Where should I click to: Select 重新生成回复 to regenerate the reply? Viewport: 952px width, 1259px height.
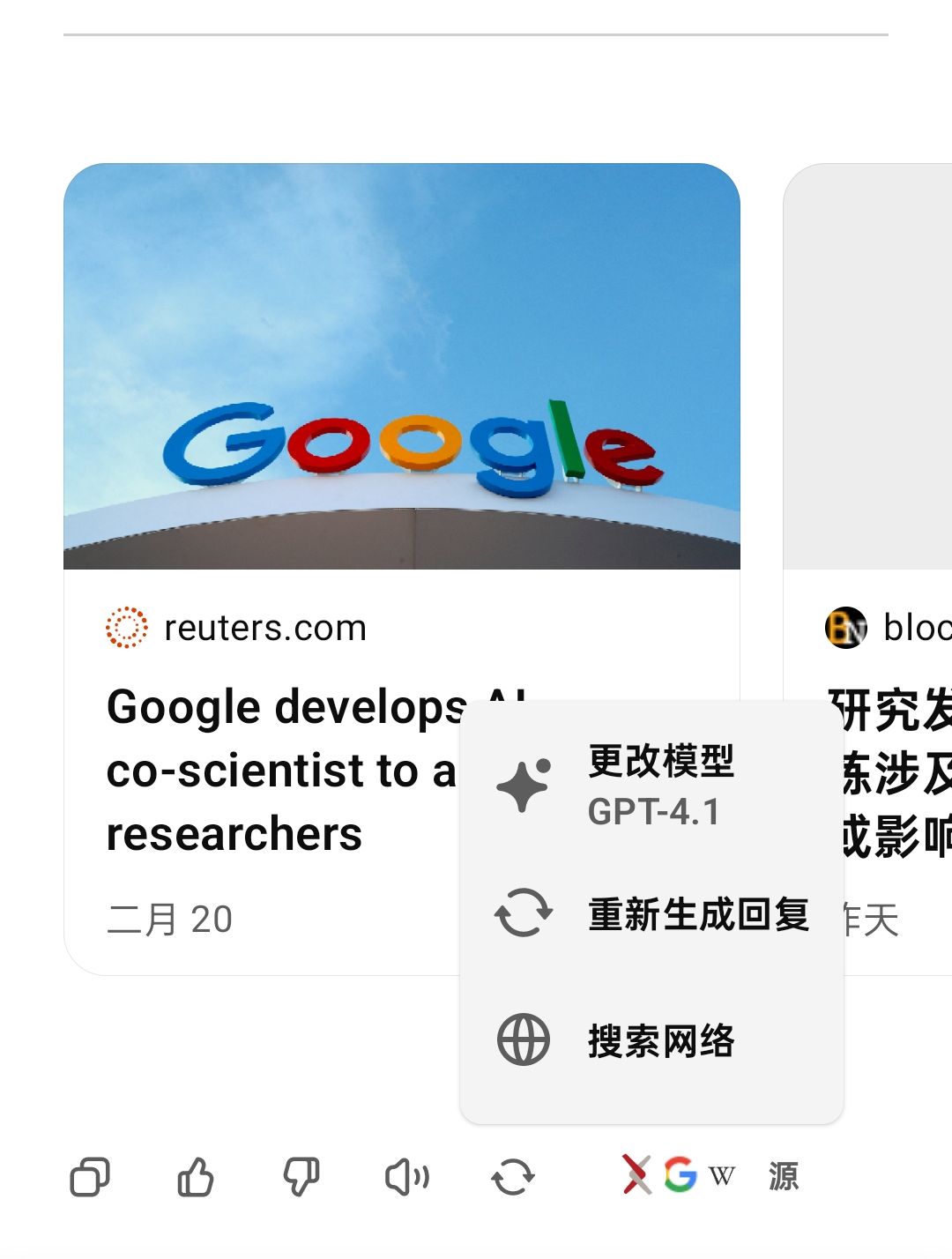(x=652, y=913)
